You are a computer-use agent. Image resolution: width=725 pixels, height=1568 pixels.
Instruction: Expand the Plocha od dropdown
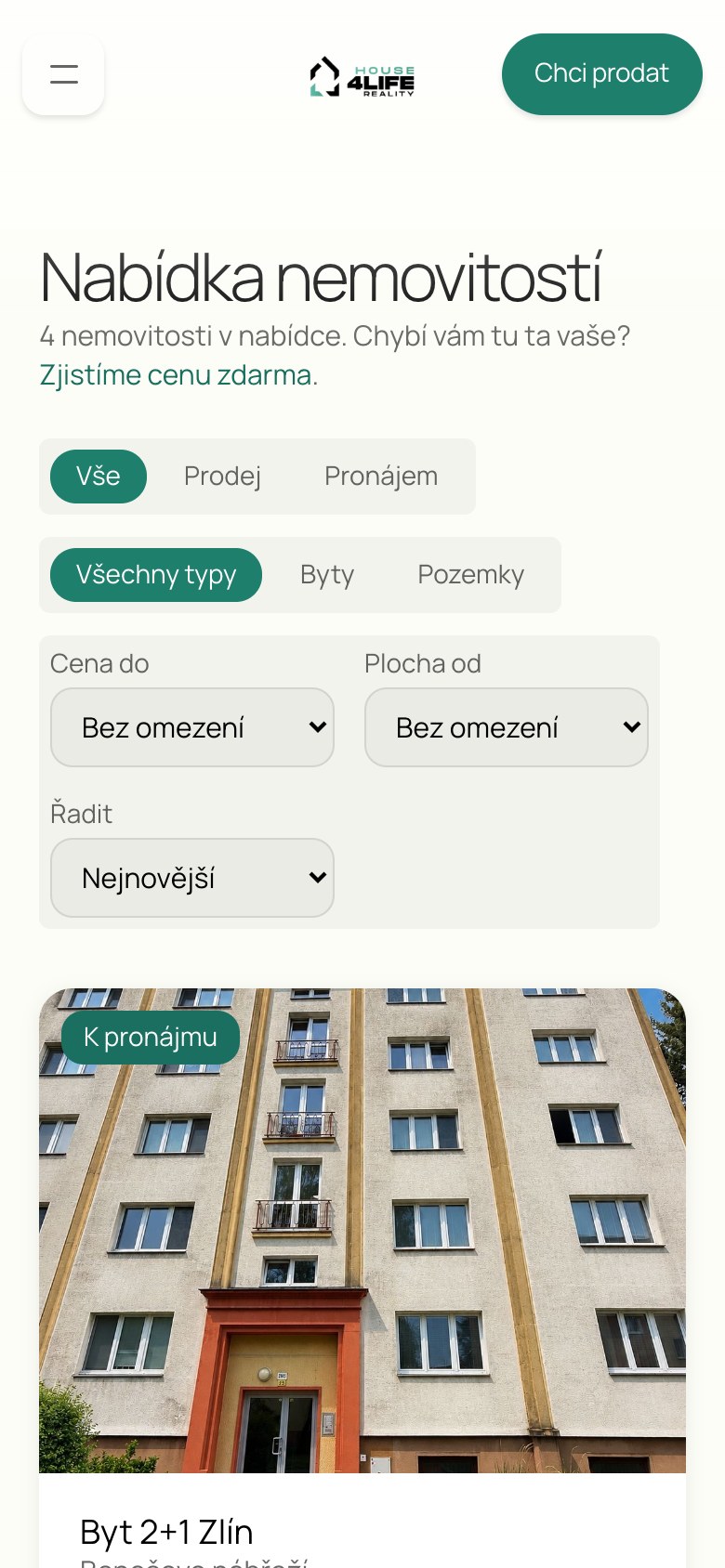click(507, 727)
